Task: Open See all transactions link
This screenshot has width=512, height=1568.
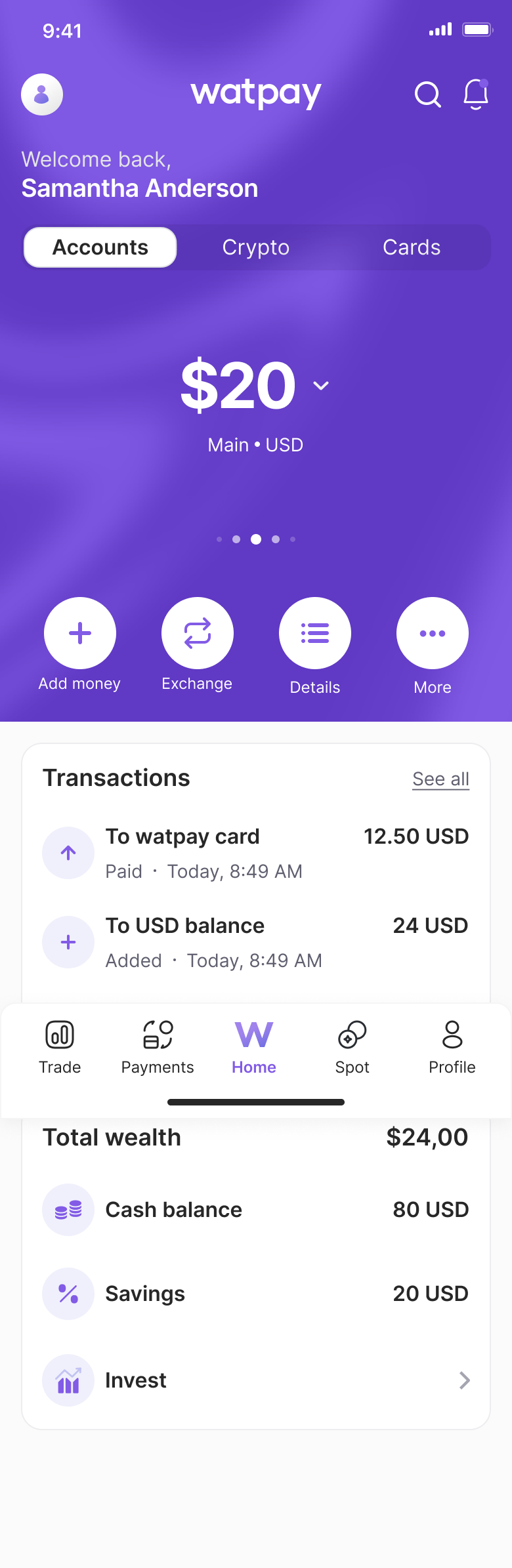Action: pyautogui.click(x=440, y=779)
